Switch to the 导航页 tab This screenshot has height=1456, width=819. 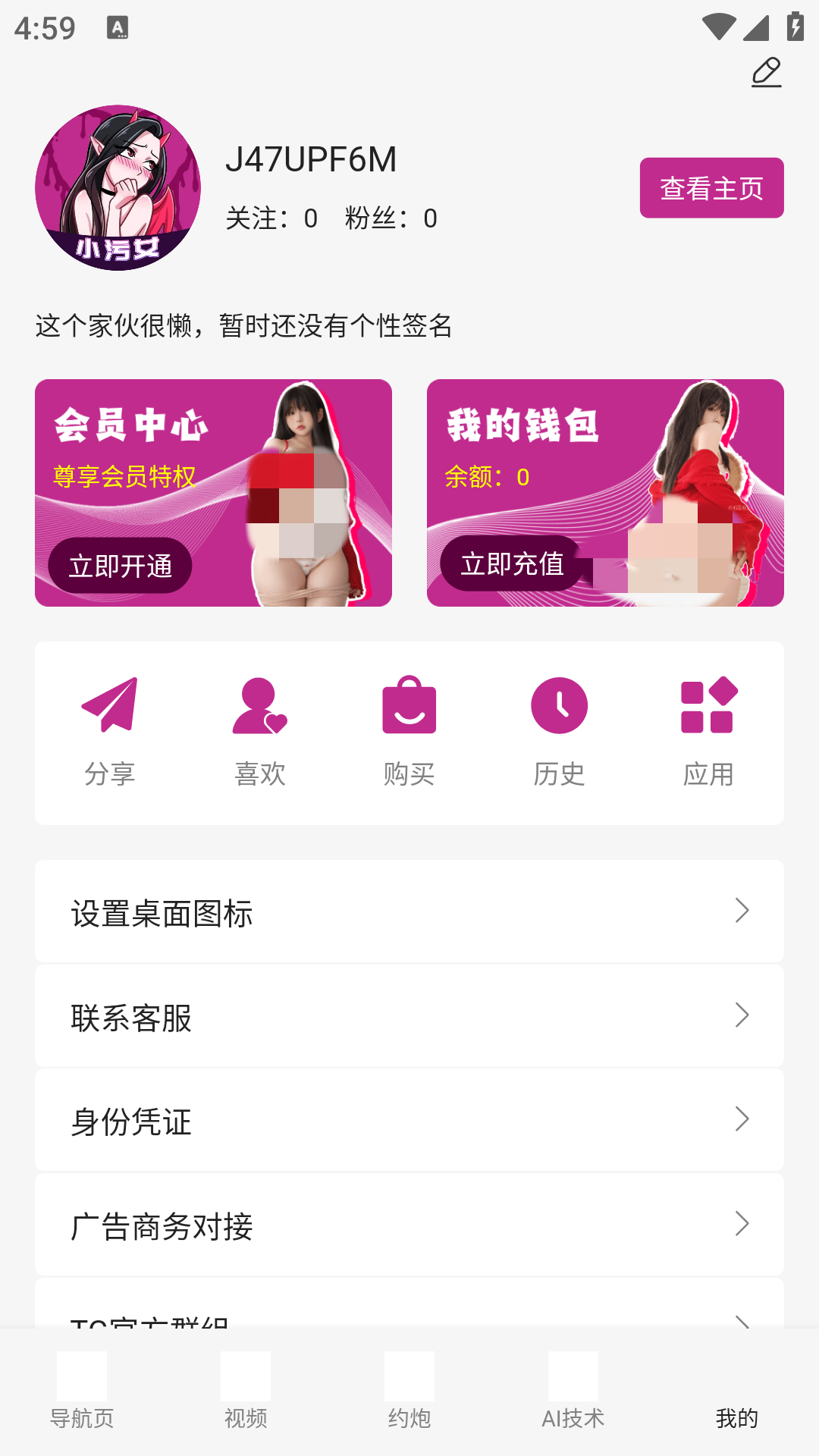coord(82,1394)
